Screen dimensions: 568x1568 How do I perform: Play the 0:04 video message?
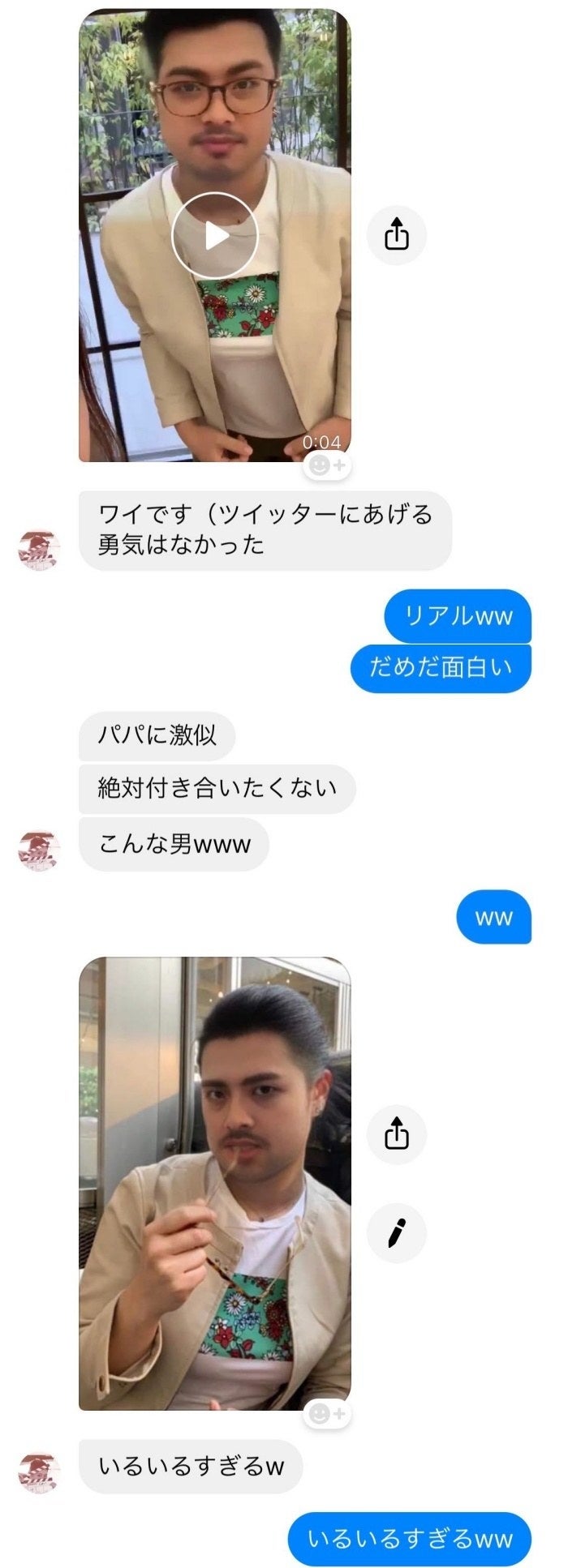coord(215,236)
